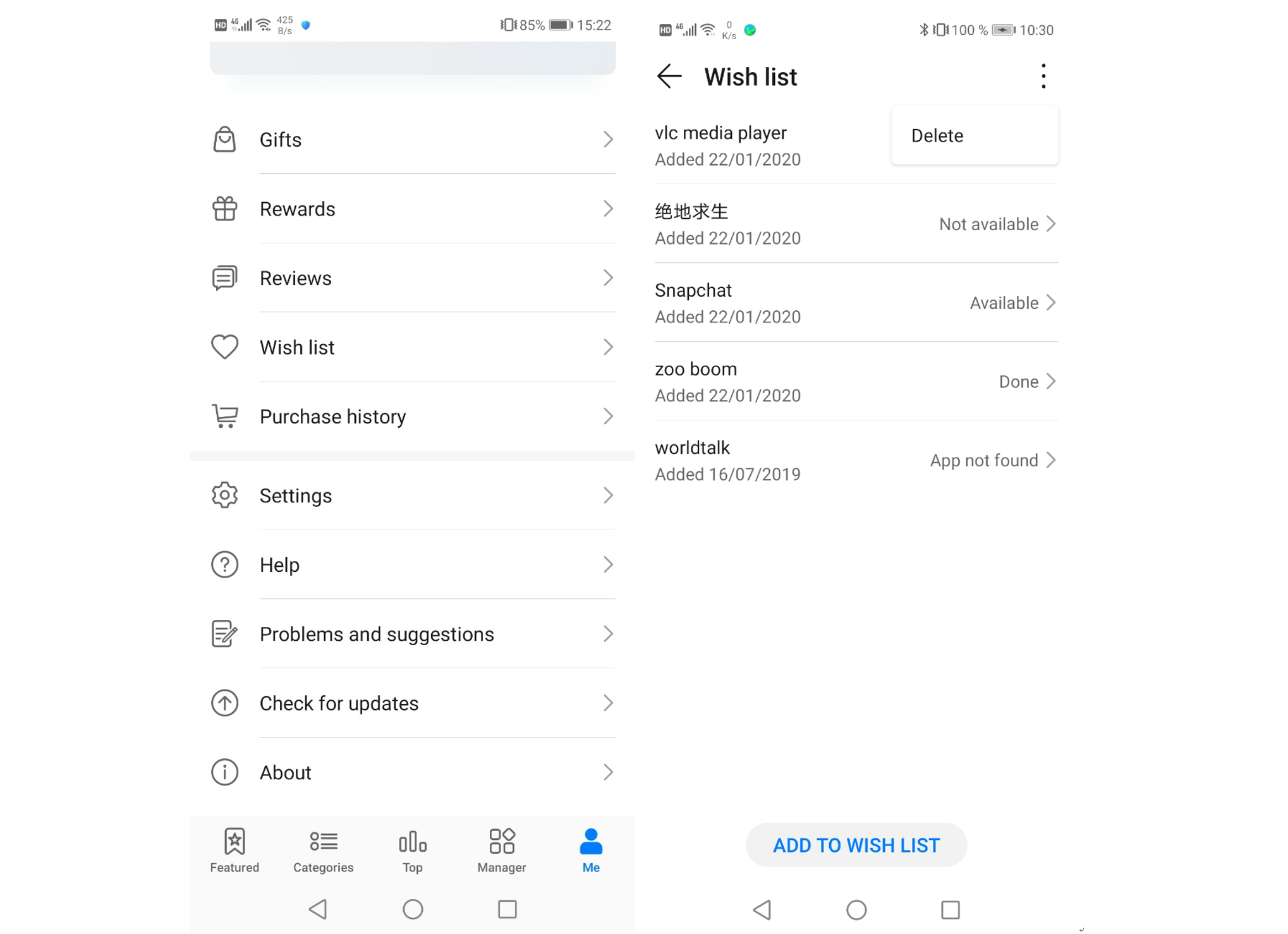Screen dimensions: 1288x934
Task: Switch to the Categories tab
Action: pos(323,851)
